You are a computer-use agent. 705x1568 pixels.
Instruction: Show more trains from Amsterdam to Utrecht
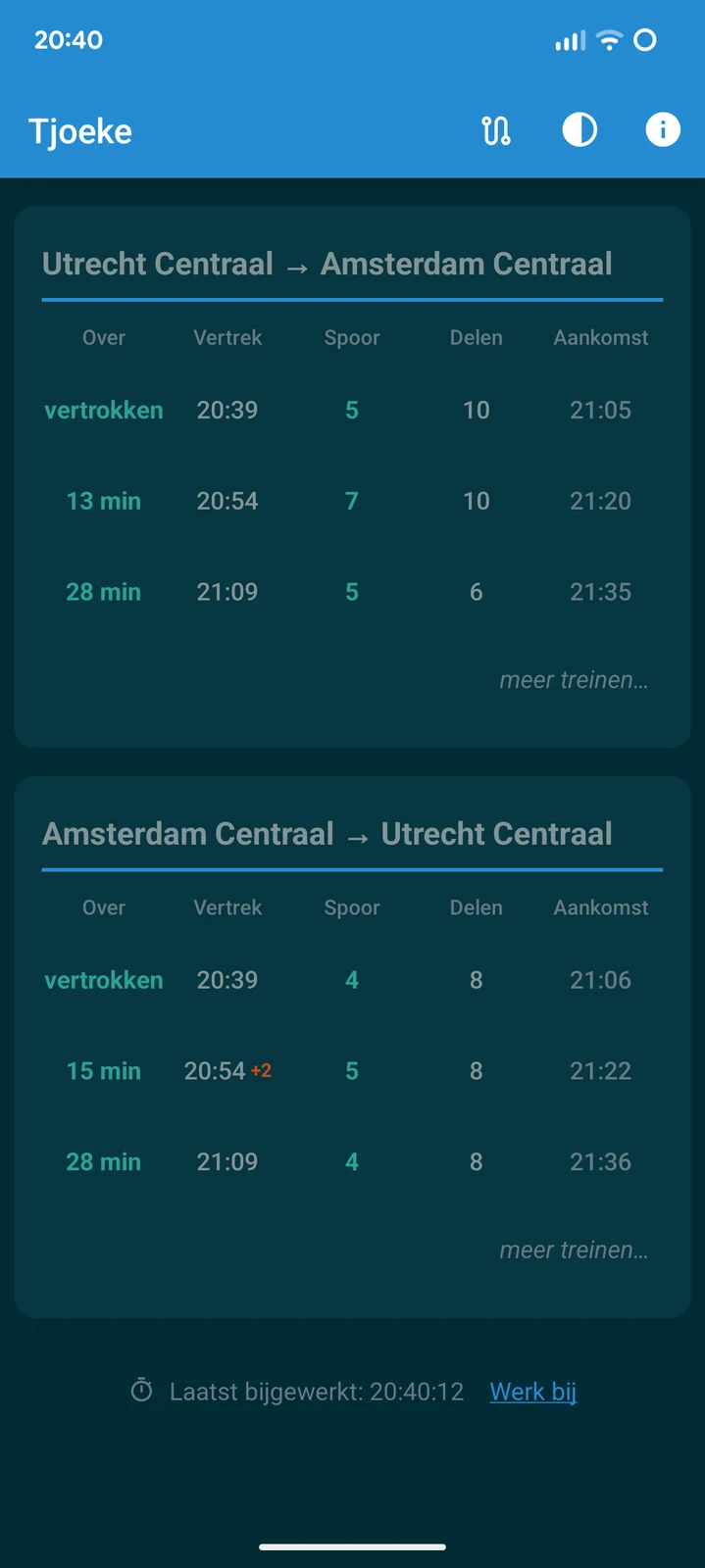[x=574, y=1250]
